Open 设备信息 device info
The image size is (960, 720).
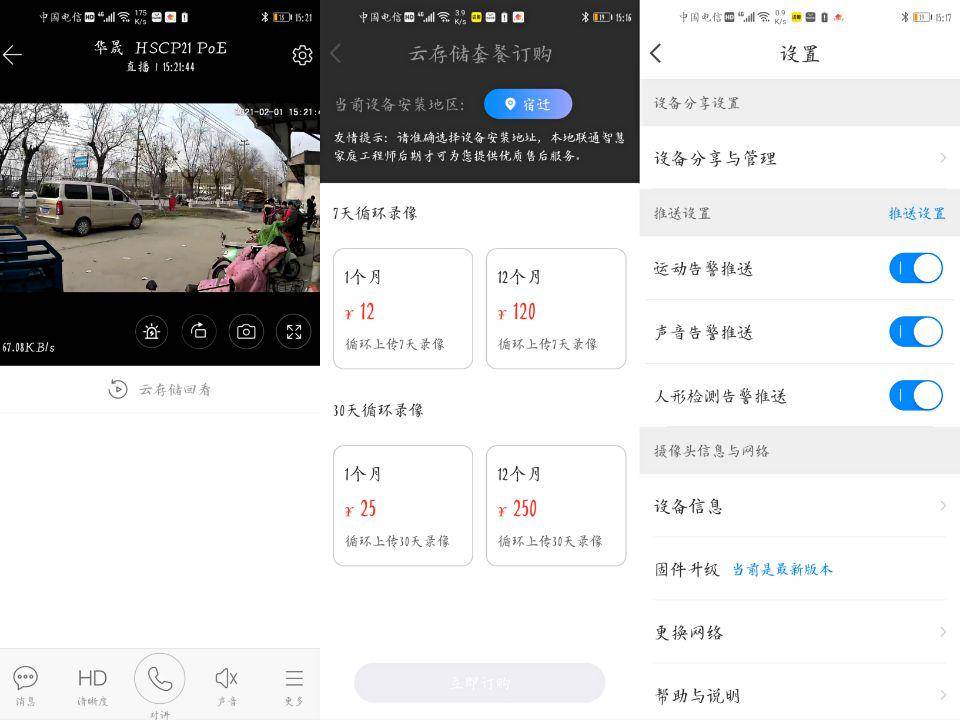(x=800, y=506)
